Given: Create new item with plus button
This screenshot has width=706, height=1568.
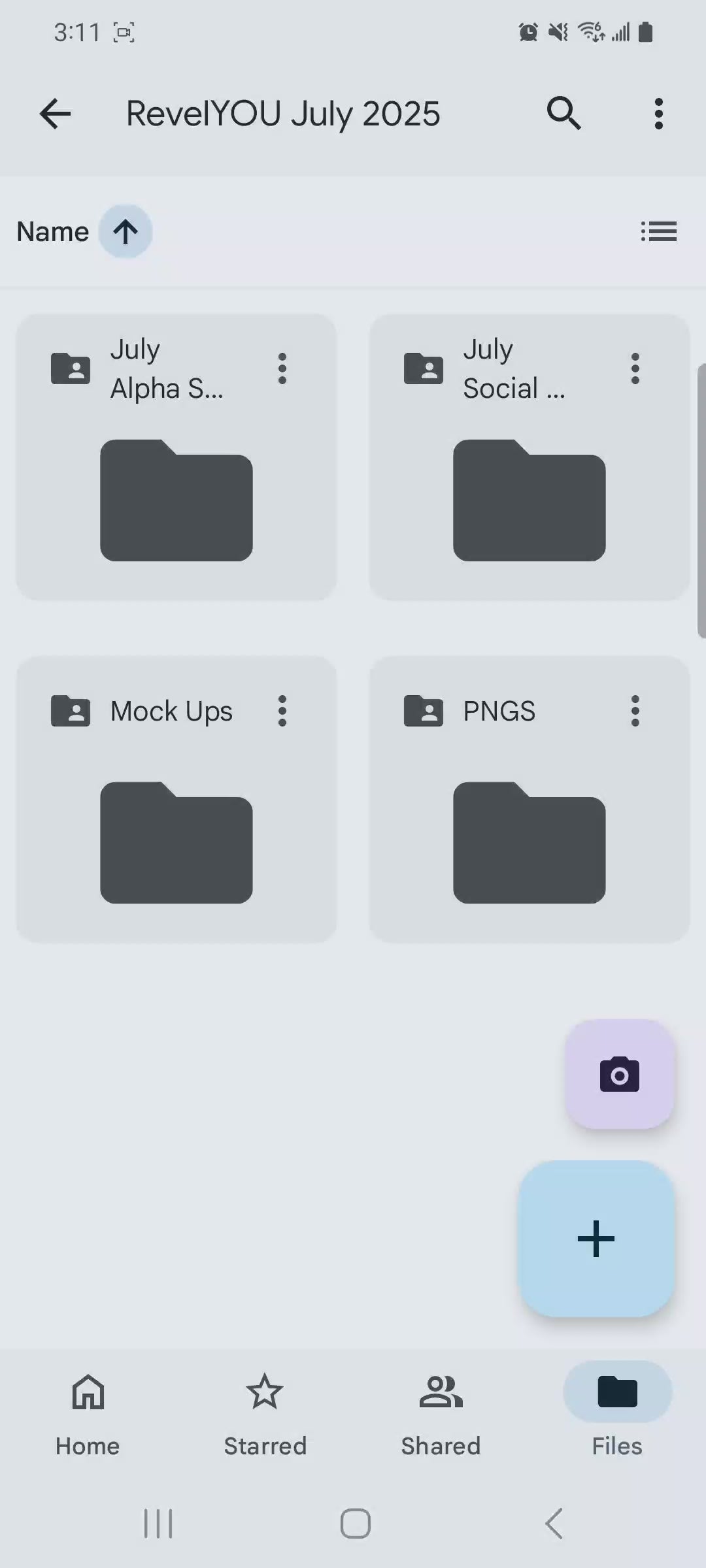Looking at the screenshot, I should pos(596,1238).
